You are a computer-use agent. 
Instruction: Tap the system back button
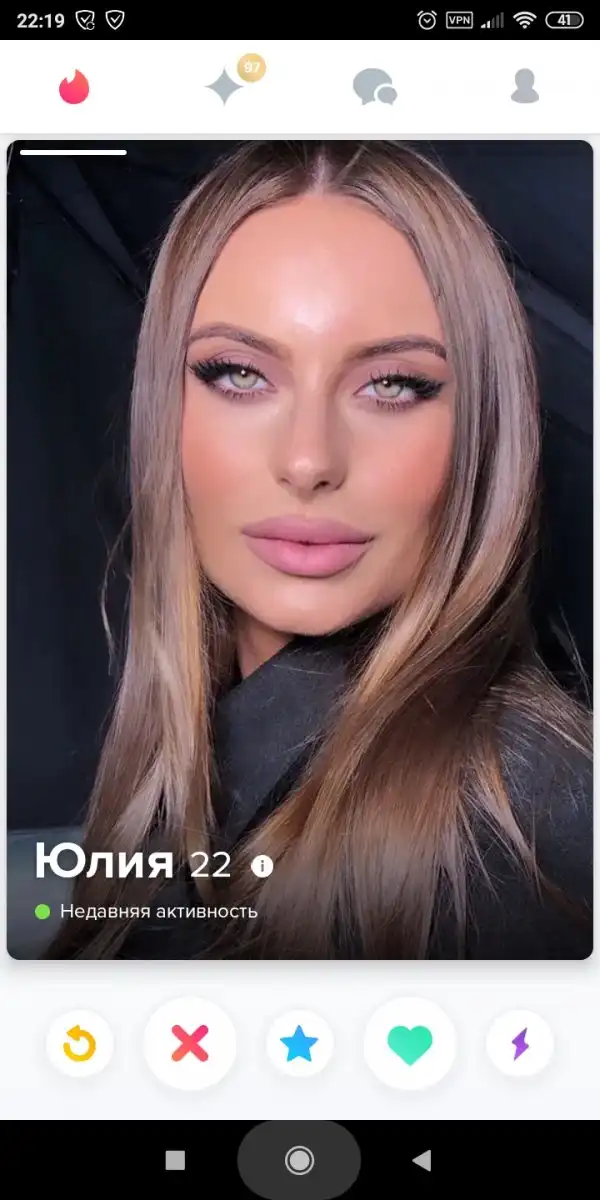point(422,1160)
